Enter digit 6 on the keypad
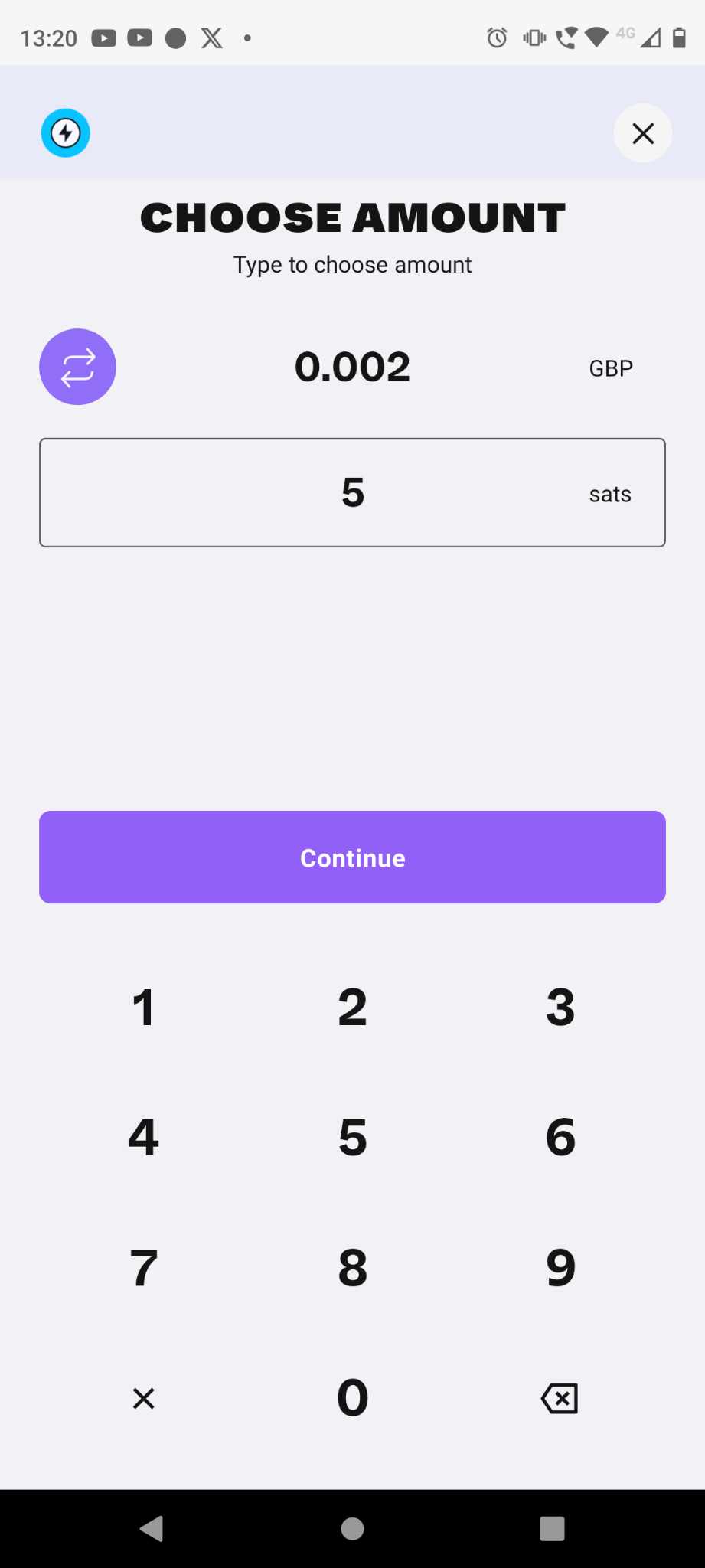The image size is (705, 1568). (560, 1137)
